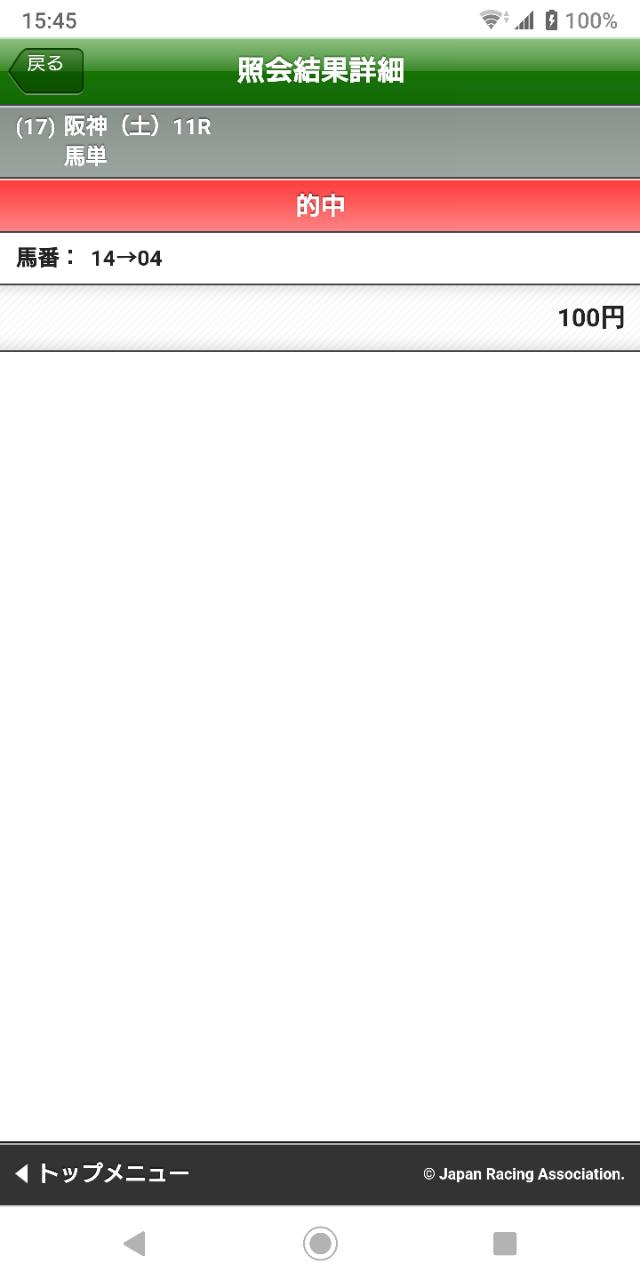Tap the 戻る back button

[x=46, y=69]
